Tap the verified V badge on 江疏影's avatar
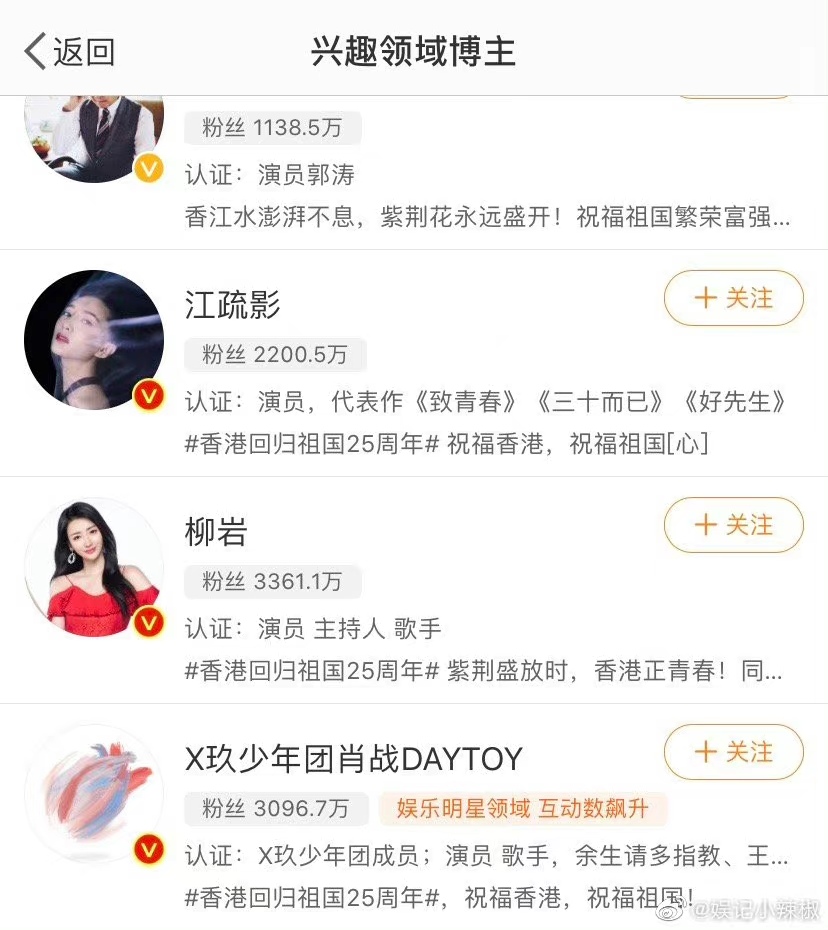 (x=148, y=397)
